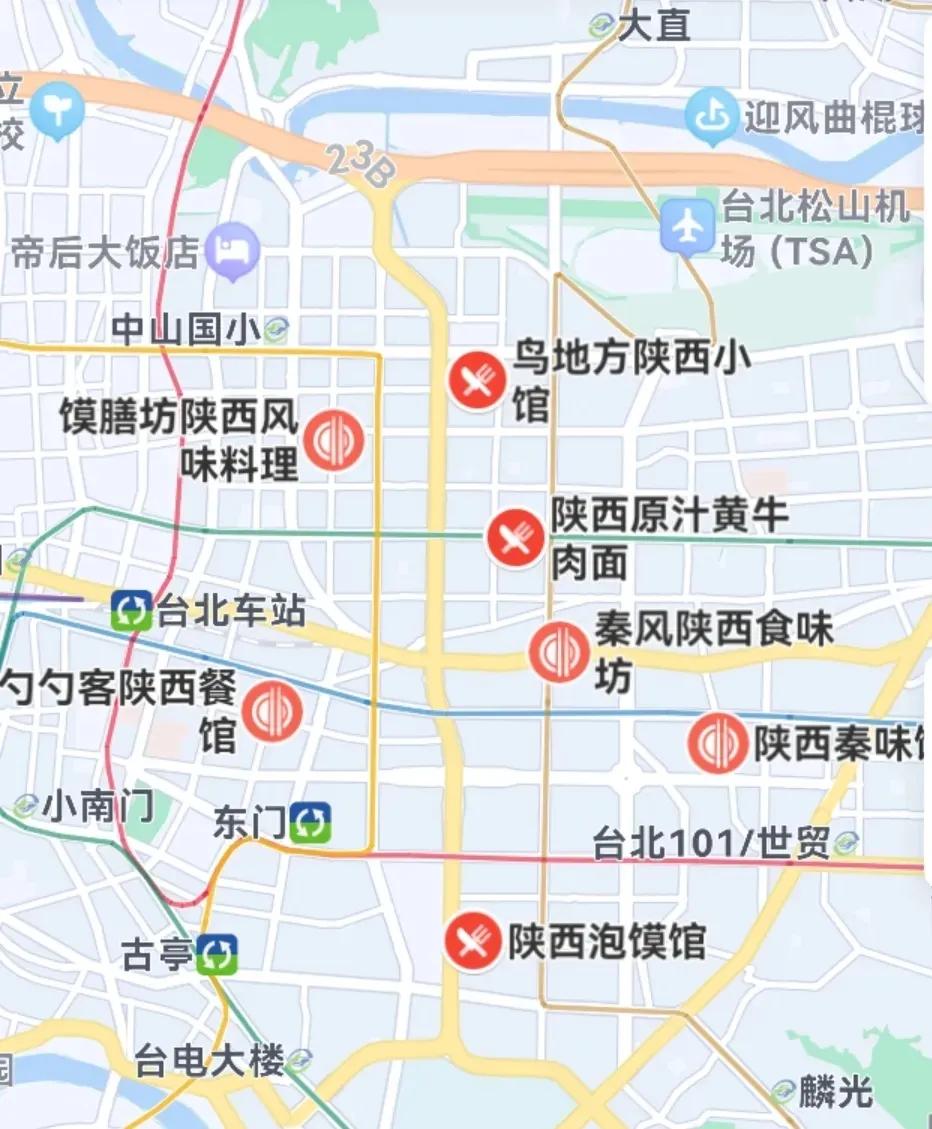Viewport: 932px width, 1129px height.
Task: Select the 鸟地方陕西小馆 restaurant fork marker
Action: click(477, 378)
